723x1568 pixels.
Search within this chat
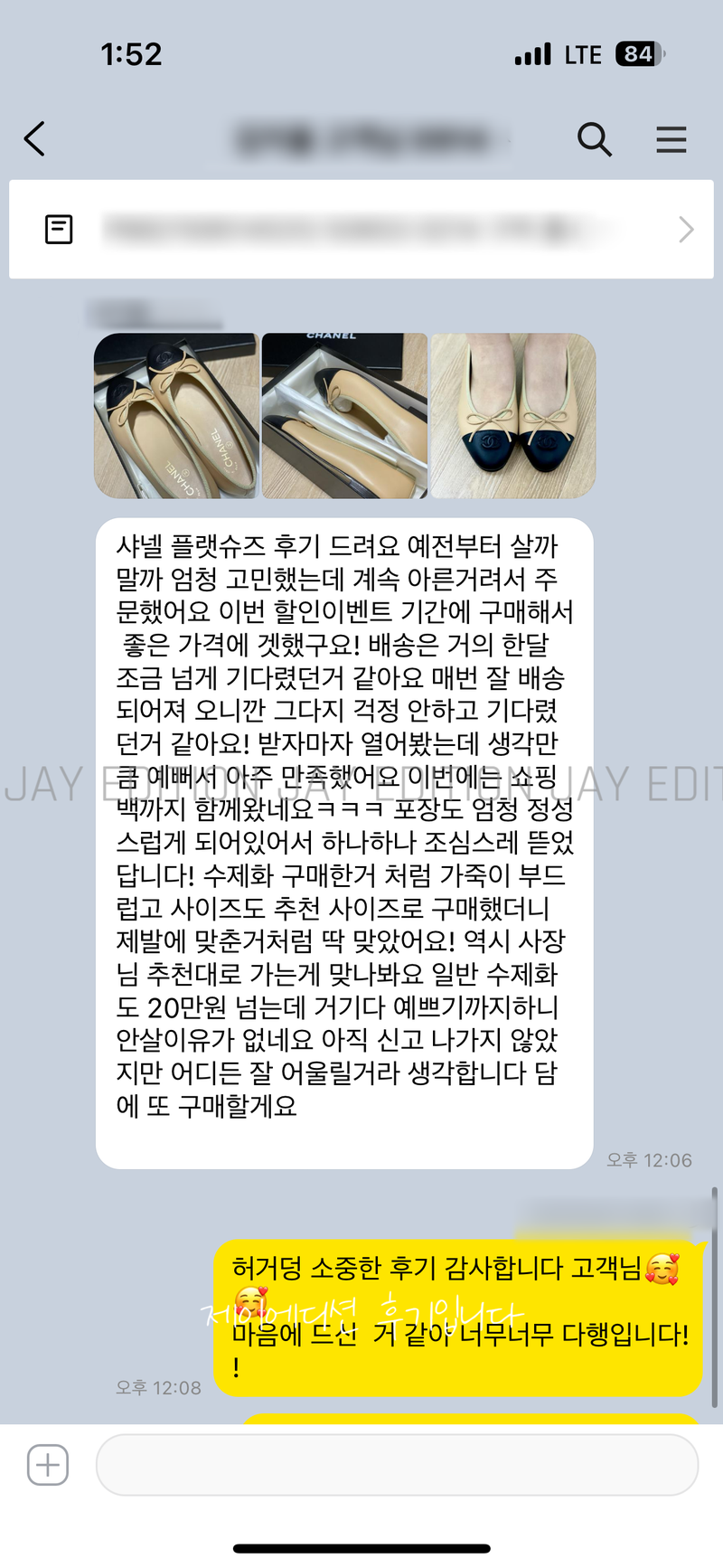[594, 139]
